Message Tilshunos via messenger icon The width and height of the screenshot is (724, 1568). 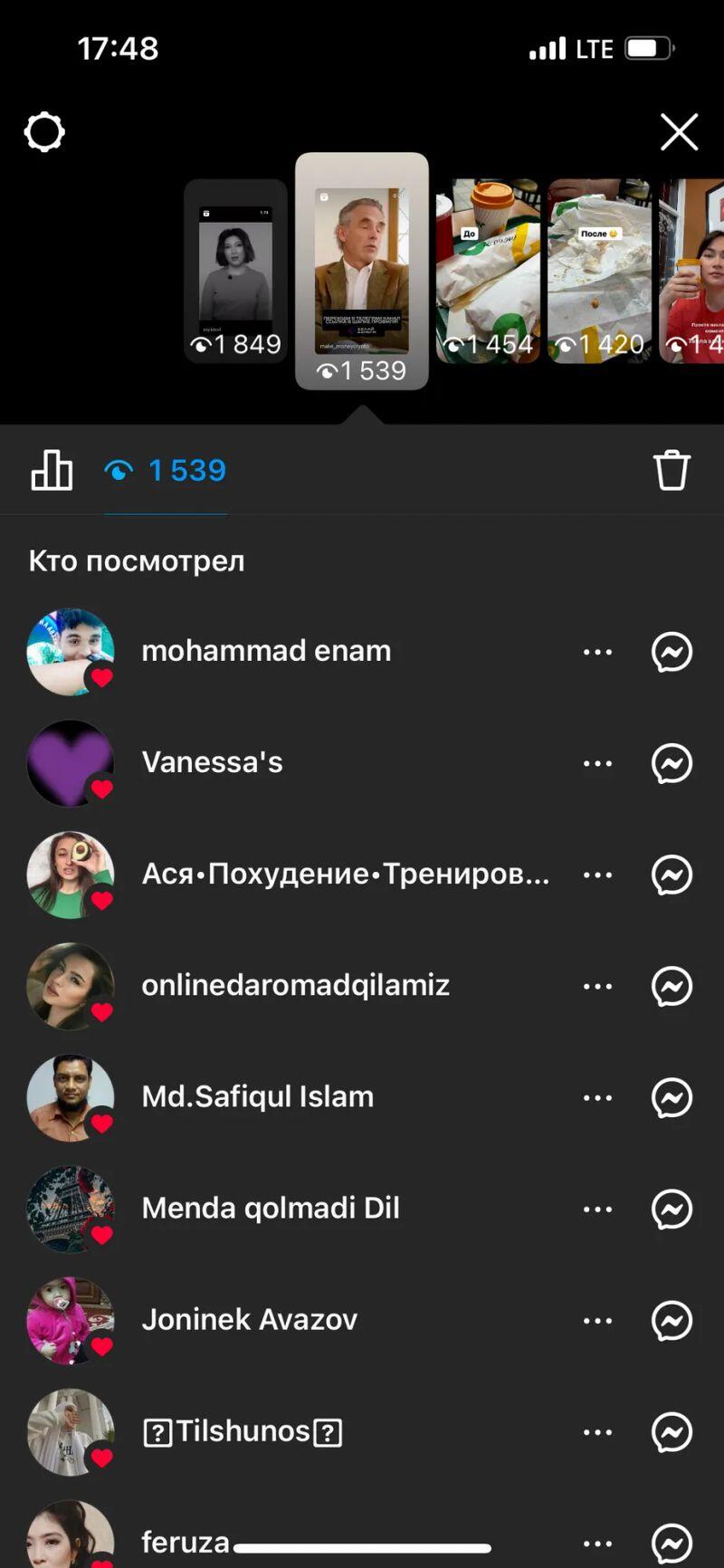[672, 1432]
